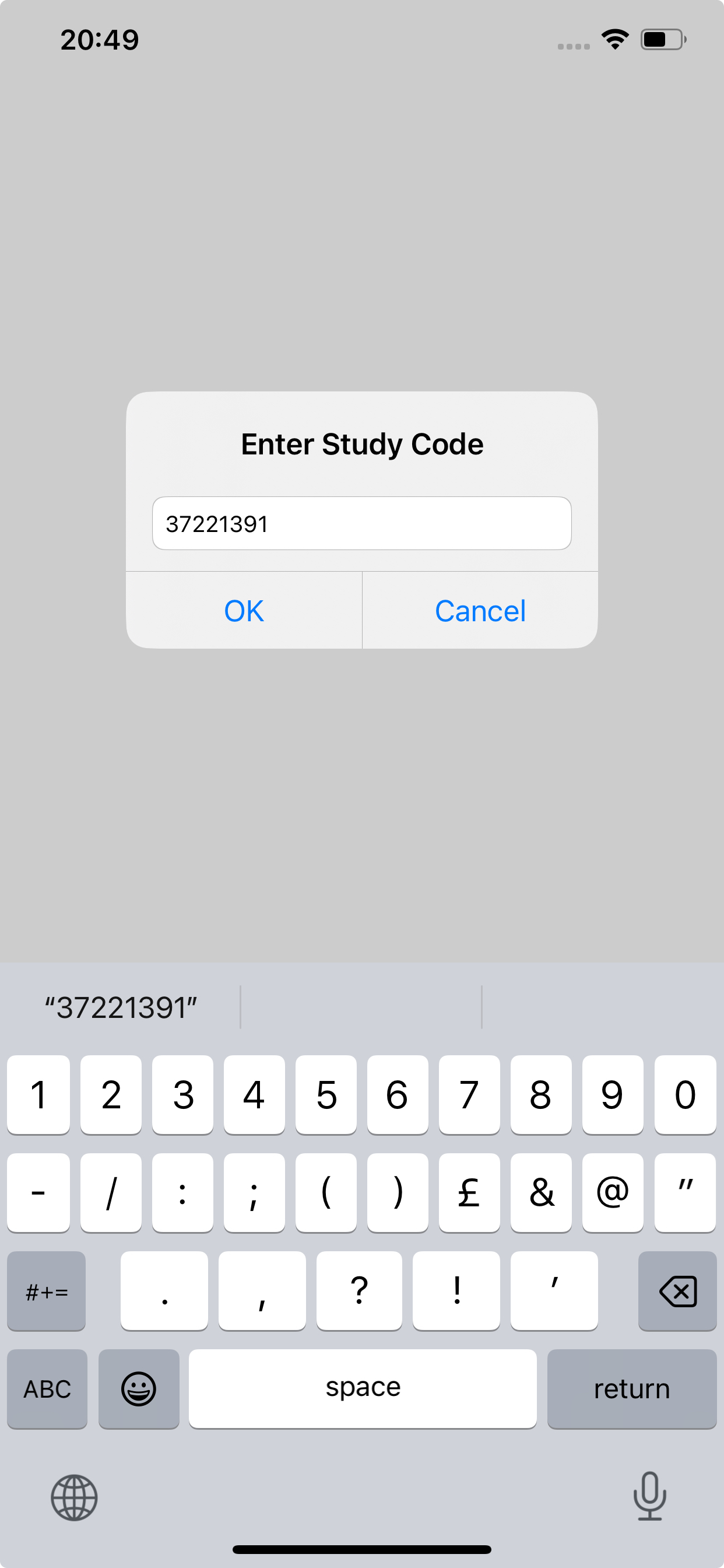Hit the return key on keyboard

pyautogui.click(x=631, y=1388)
